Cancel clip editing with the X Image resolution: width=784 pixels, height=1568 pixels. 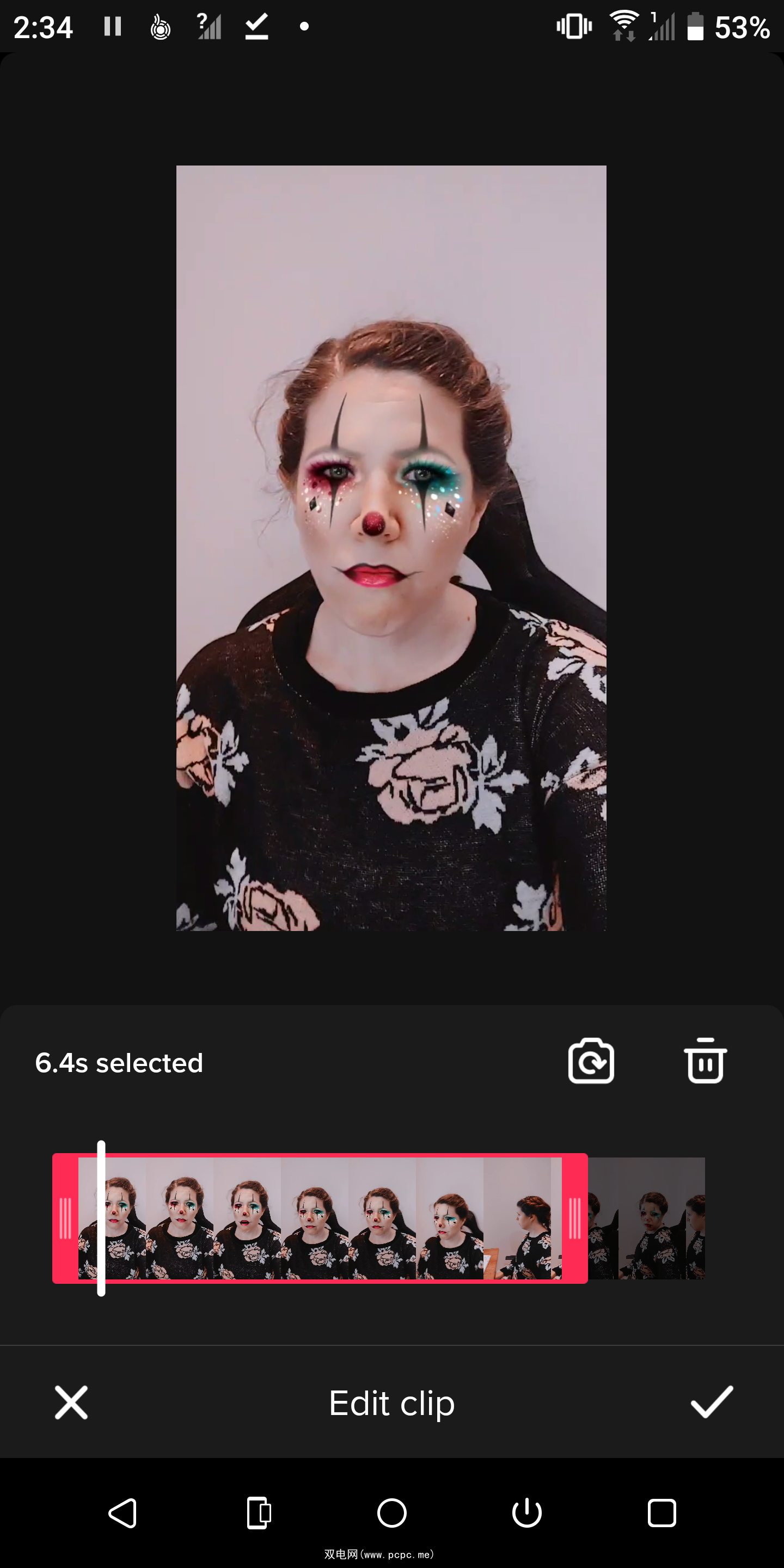click(x=71, y=1402)
